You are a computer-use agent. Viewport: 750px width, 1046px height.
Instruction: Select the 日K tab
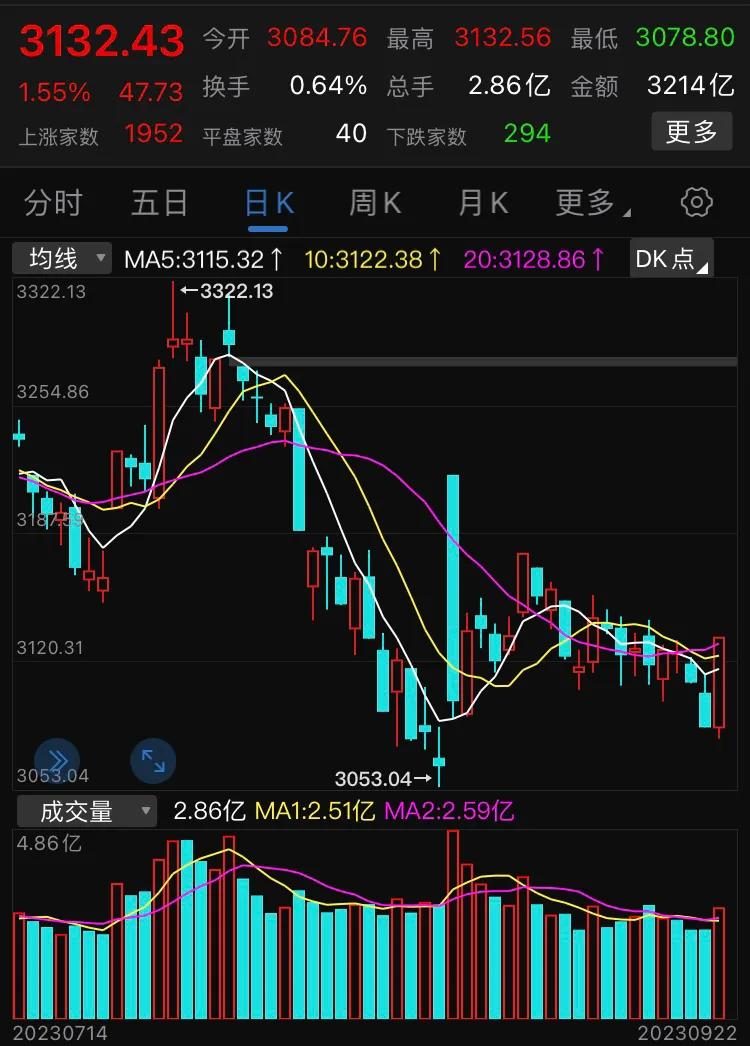tap(266, 202)
